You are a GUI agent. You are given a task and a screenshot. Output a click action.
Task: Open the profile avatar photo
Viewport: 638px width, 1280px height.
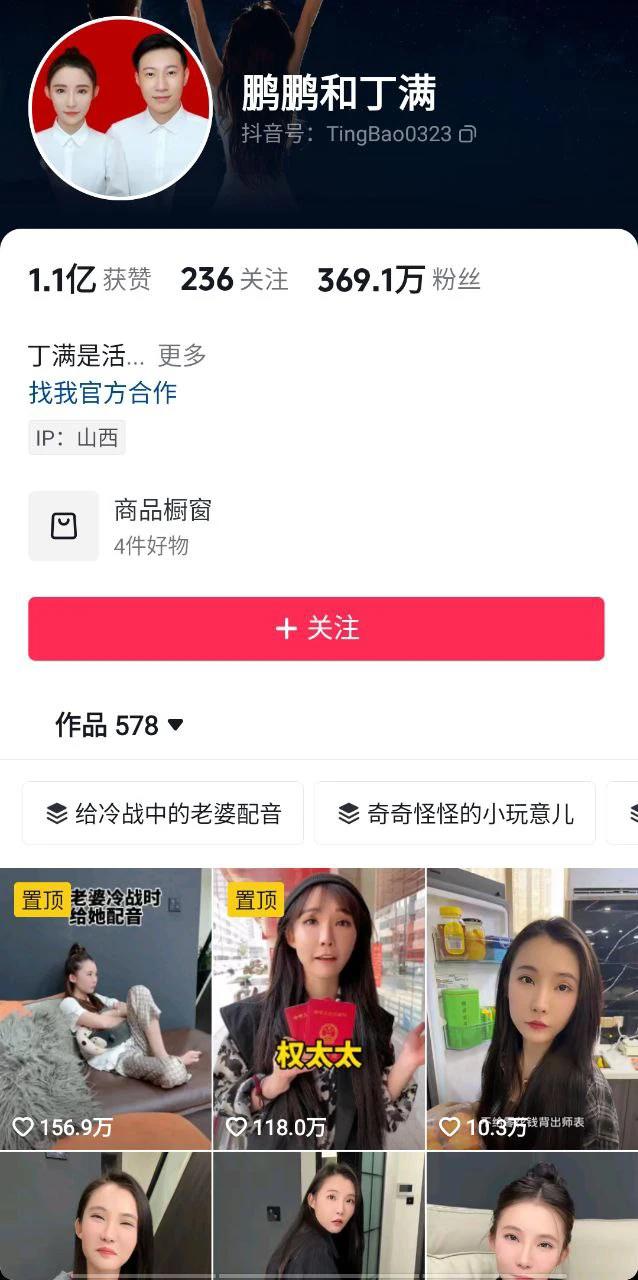pos(120,108)
